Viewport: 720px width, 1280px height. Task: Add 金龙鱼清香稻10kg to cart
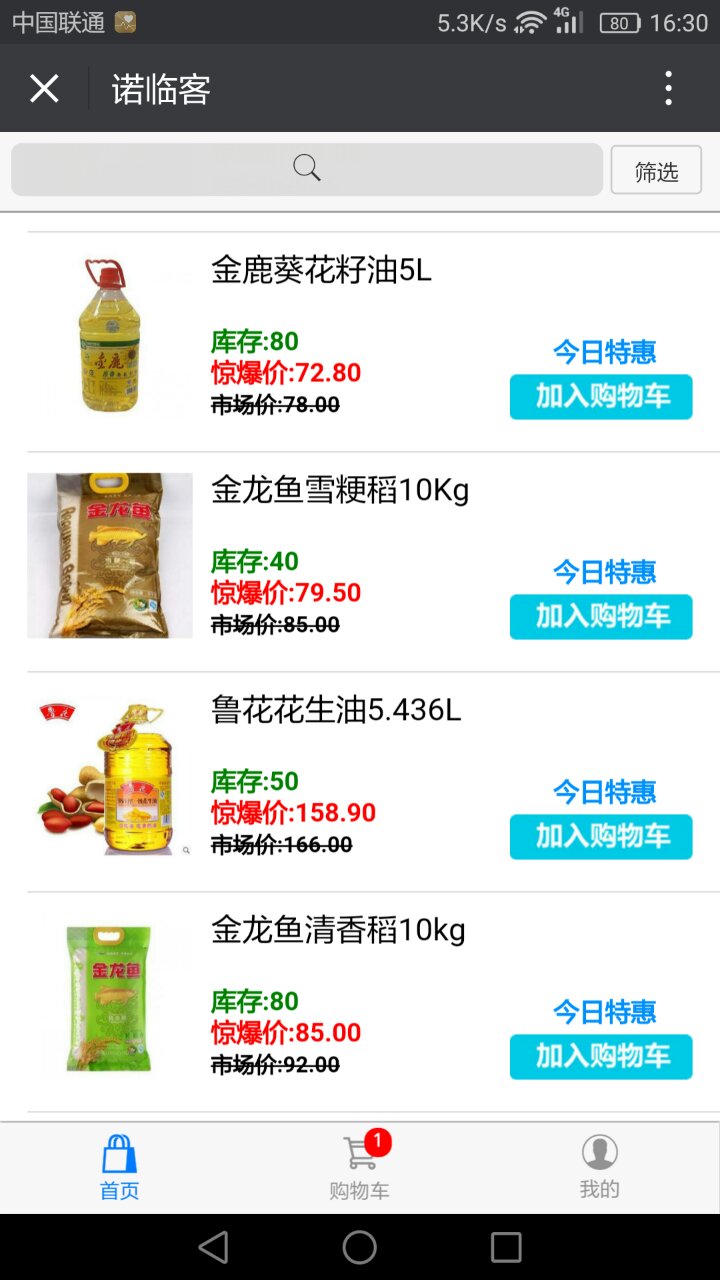[601, 1057]
